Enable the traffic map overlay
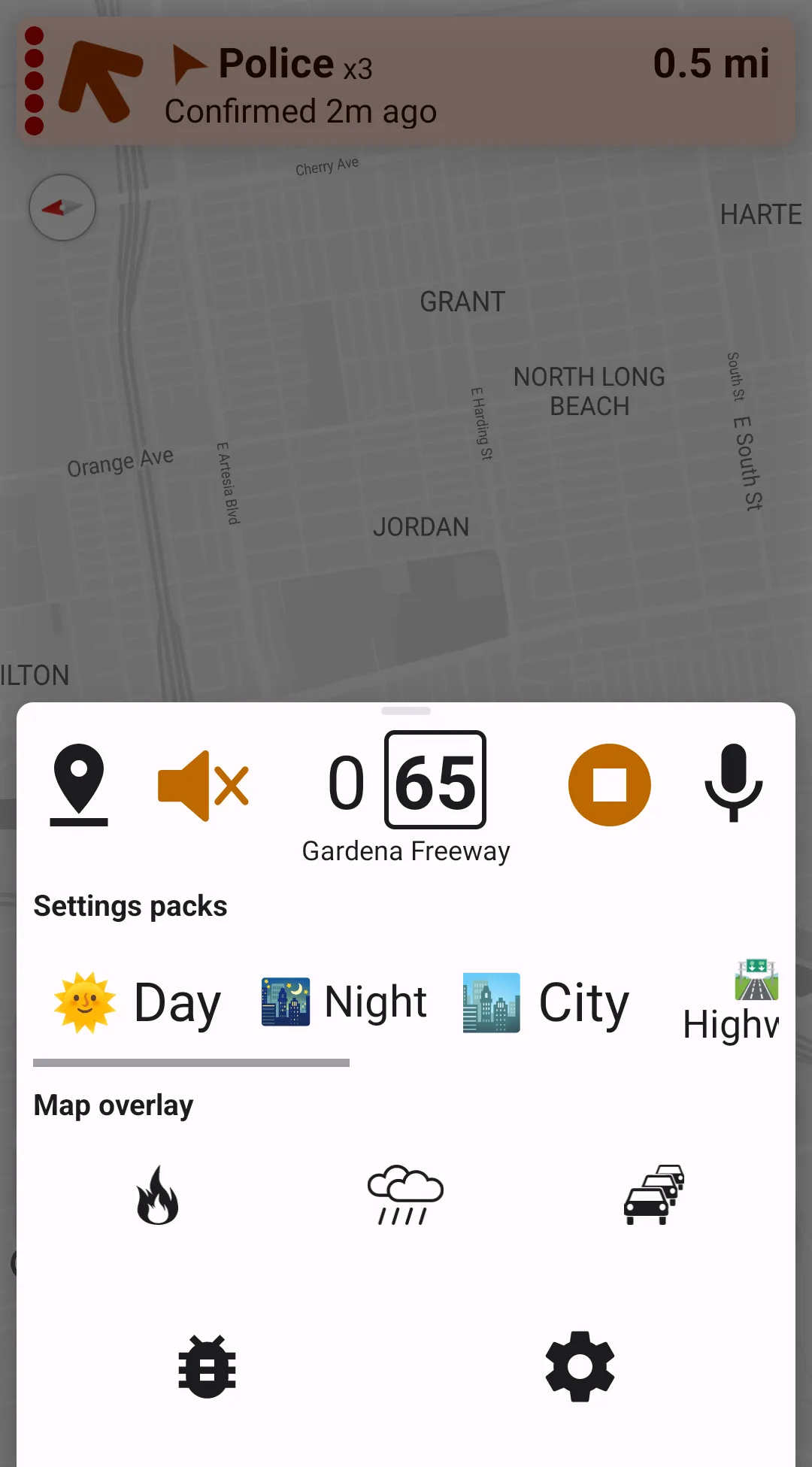The height and width of the screenshot is (1467, 812). (x=654, y=1195)
